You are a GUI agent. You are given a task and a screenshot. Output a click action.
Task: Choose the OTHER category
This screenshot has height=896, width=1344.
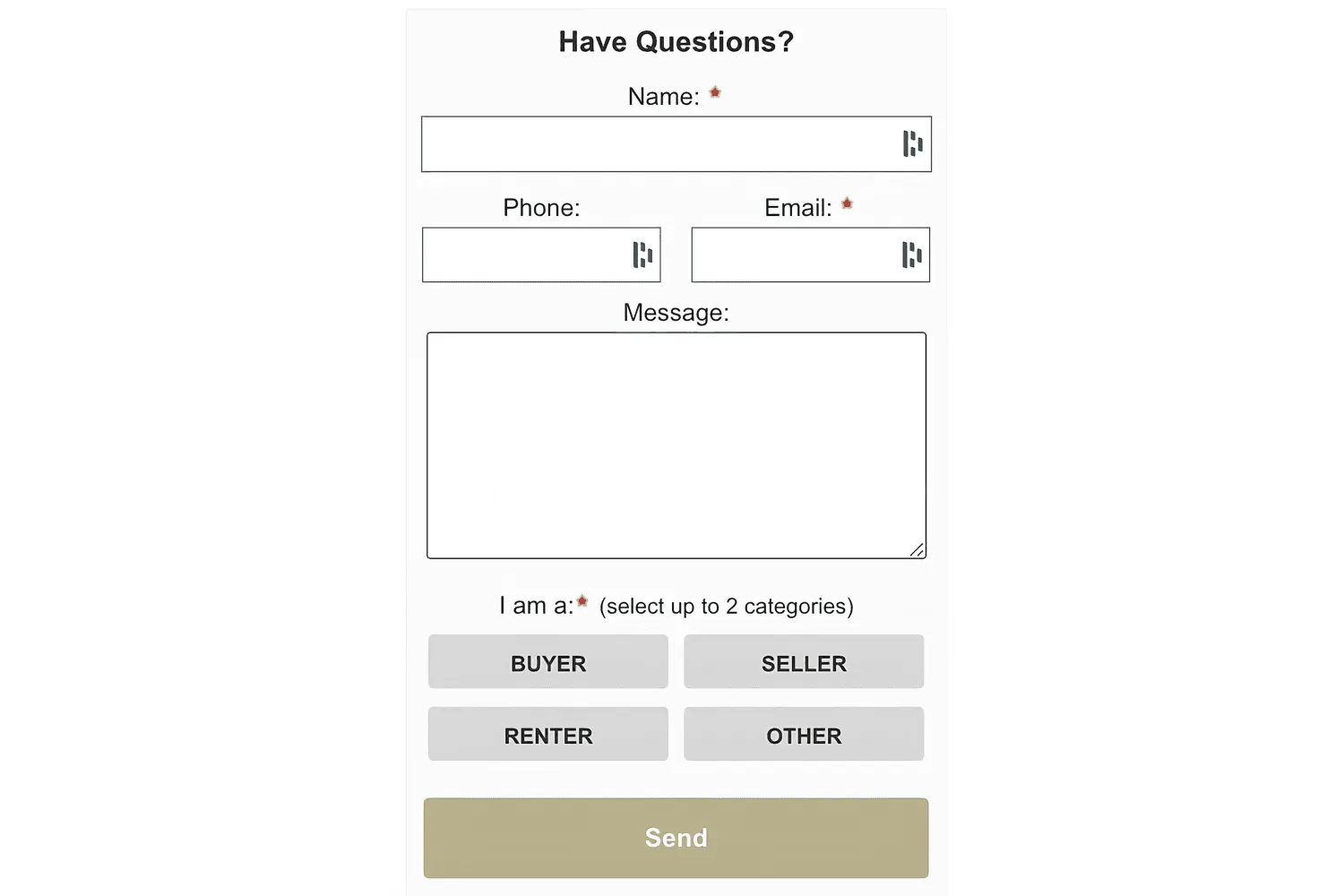(804, 735)
